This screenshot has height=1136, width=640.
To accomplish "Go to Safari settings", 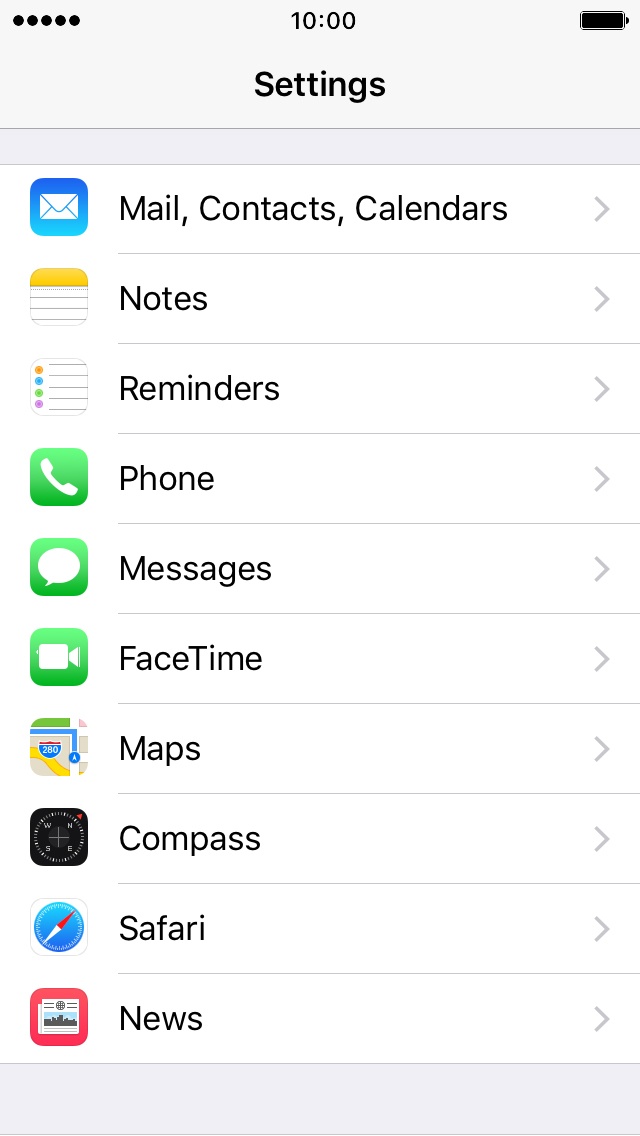I will [x=320, y=928].
